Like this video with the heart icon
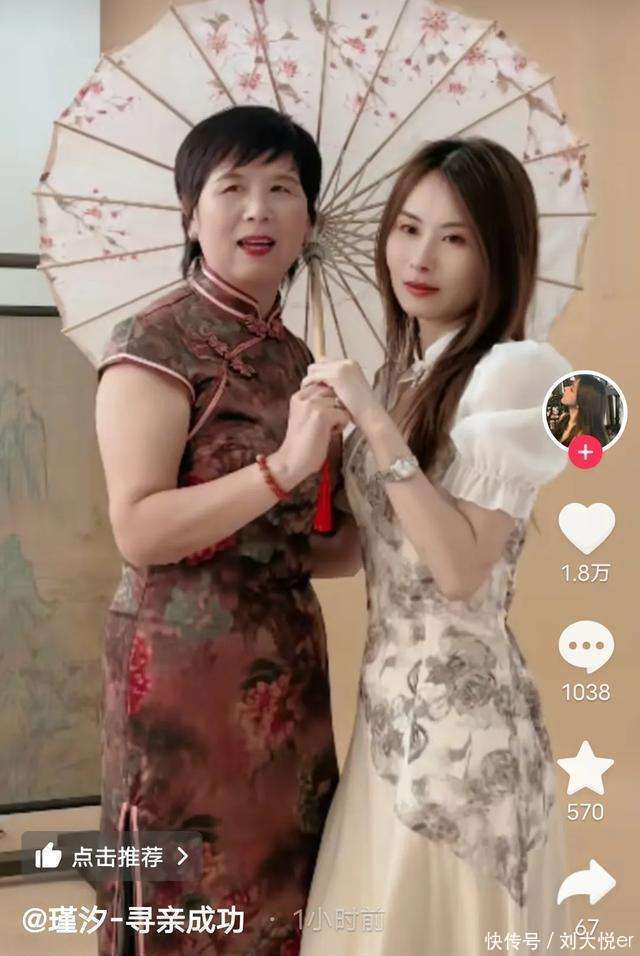 586,527
